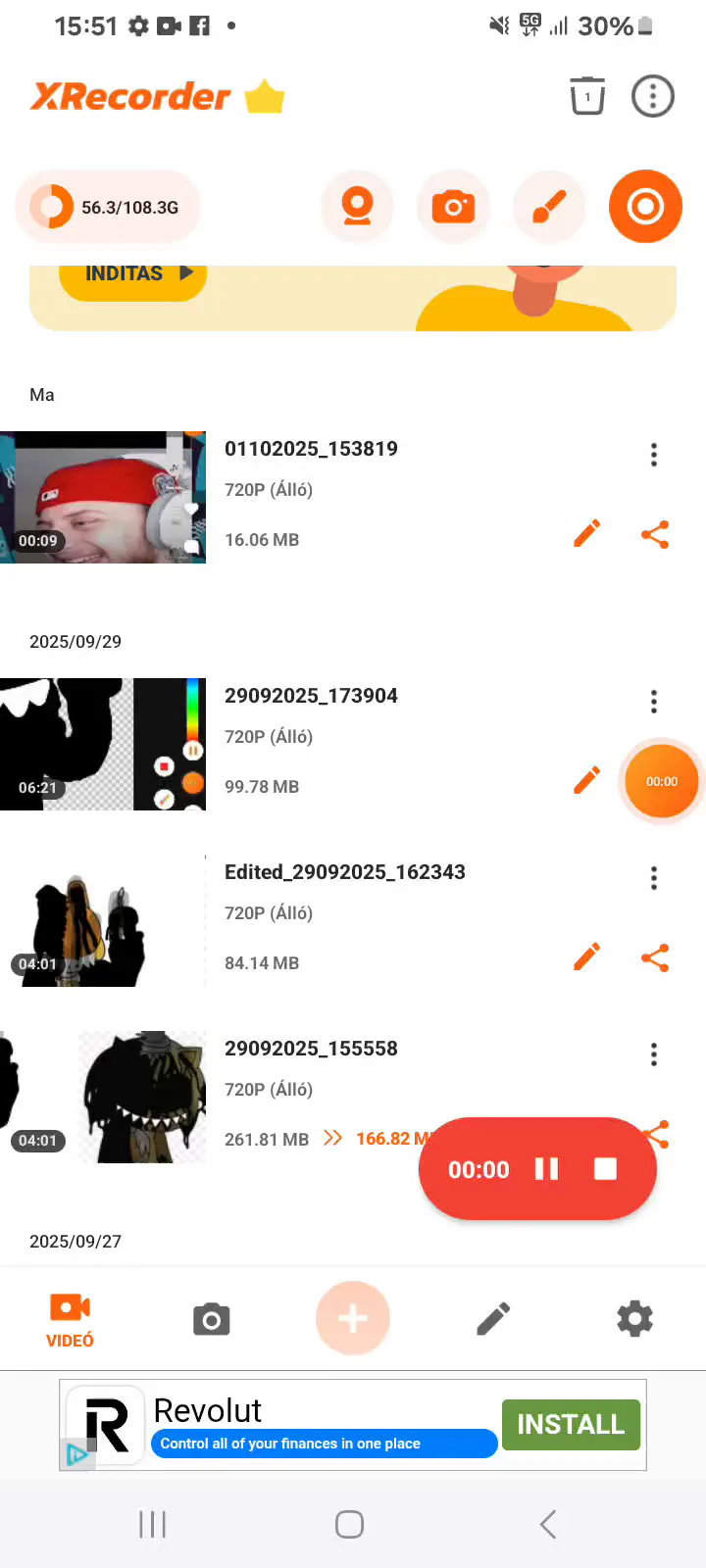Viewport: 706px width, 1568px height.
Task: Edit the video 01102025_153819
Action: [586, 534]
